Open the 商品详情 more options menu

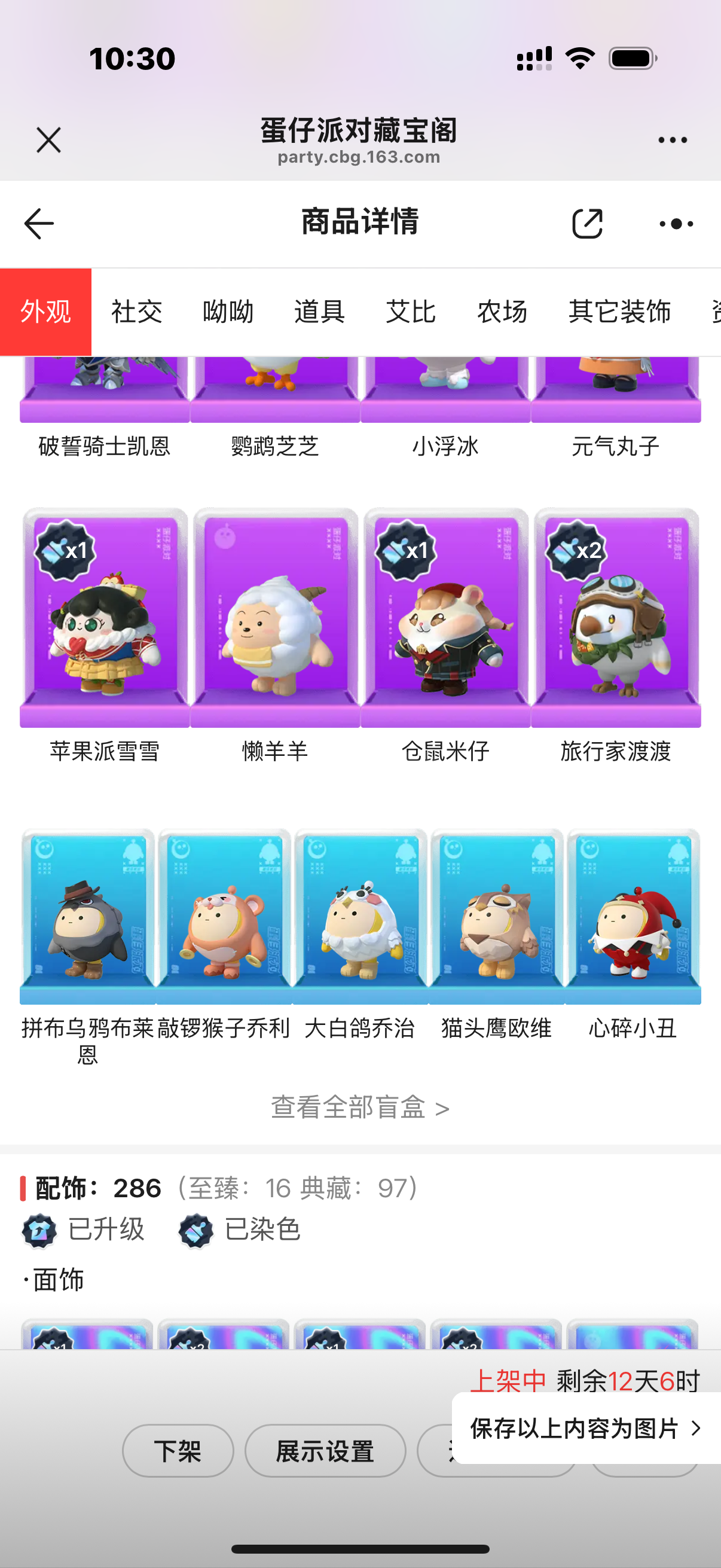pos(677,224)
